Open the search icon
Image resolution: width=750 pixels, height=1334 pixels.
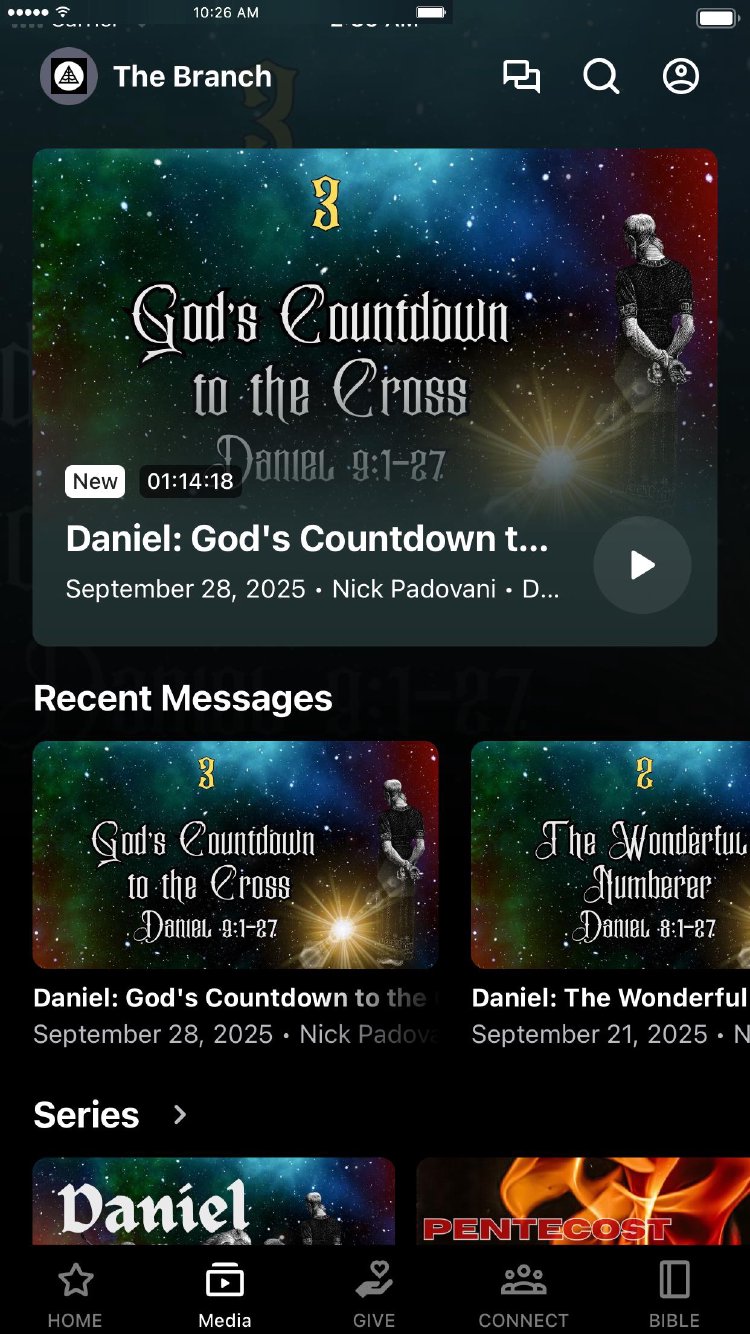[x=601, y=77]
